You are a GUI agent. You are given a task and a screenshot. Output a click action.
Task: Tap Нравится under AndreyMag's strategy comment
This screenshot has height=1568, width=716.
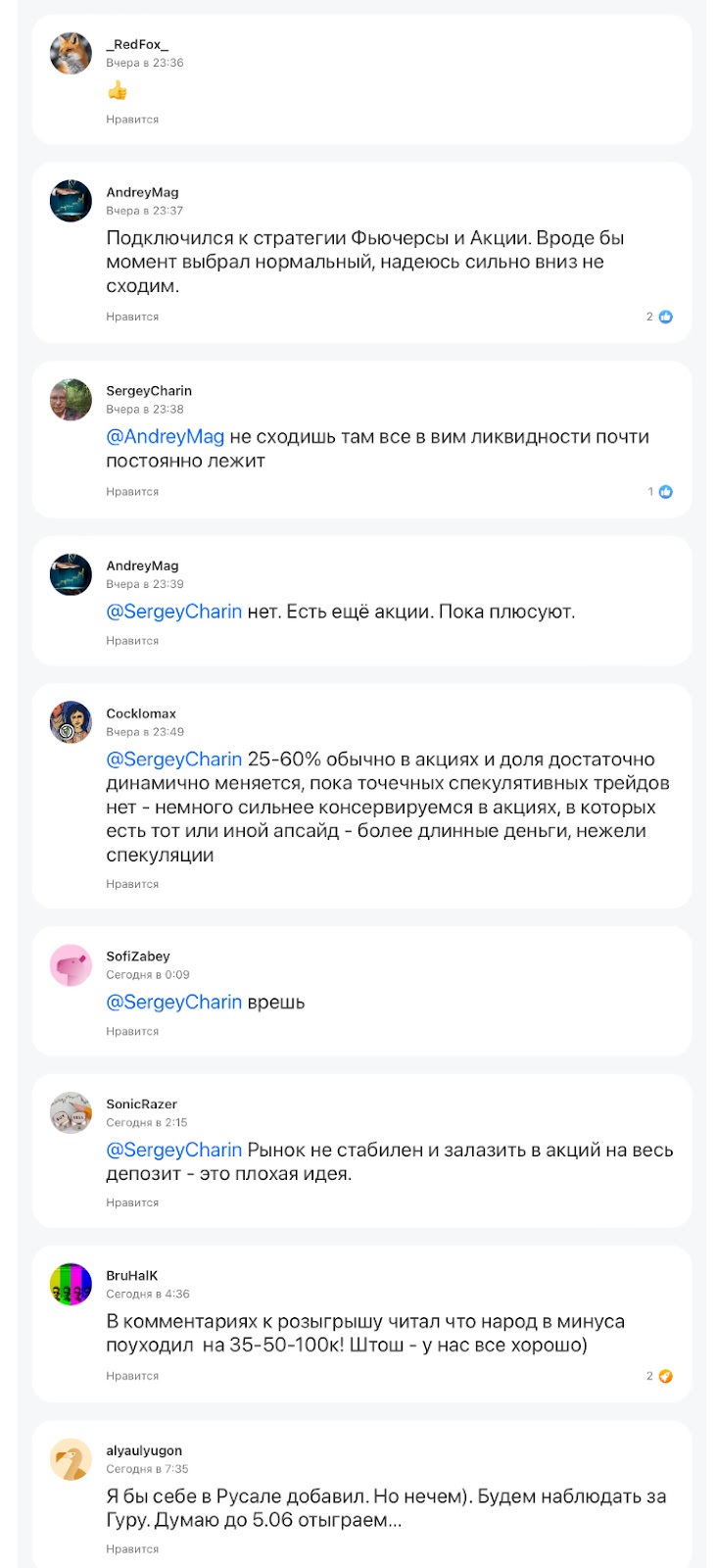pos(132,317)
